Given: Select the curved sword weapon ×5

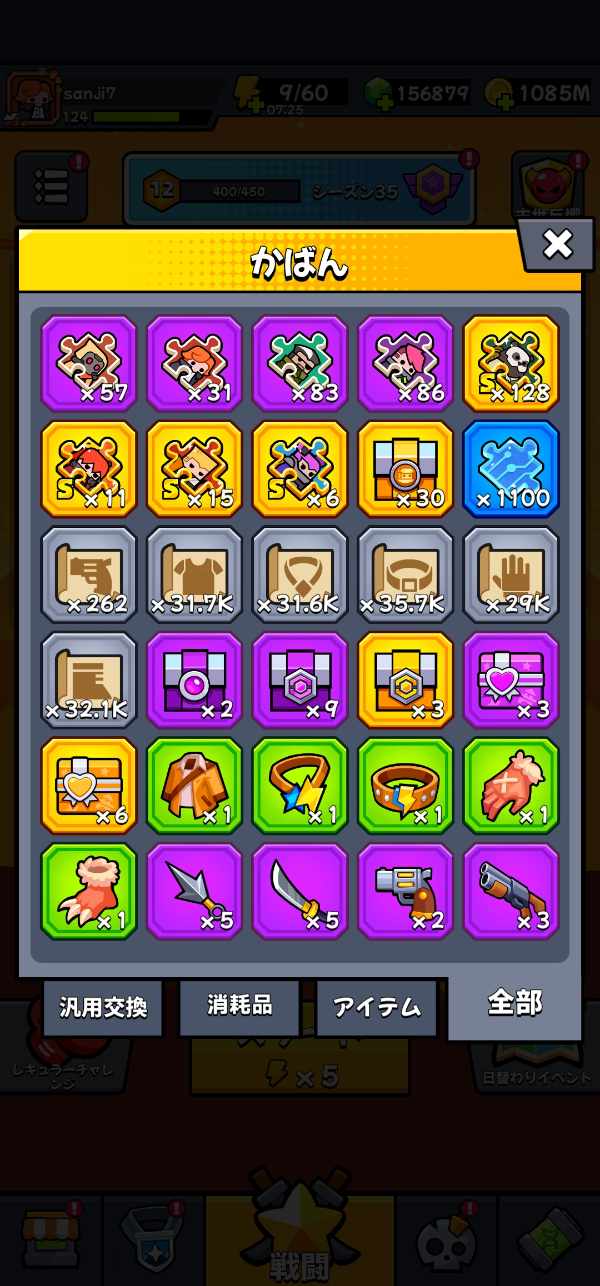Looking at the screenshot, I should pos(300,891).
